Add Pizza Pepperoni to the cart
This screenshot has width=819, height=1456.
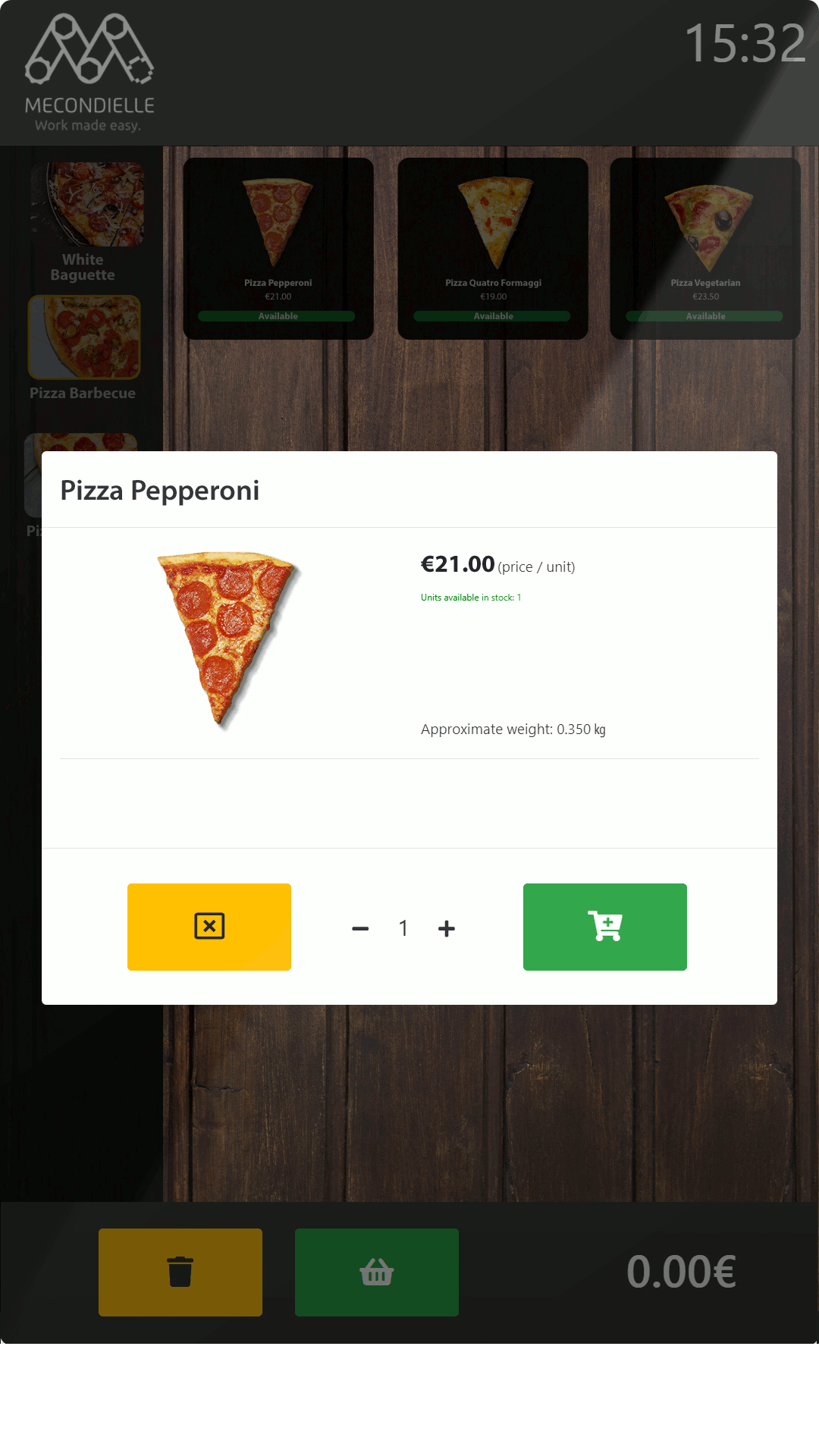[x=604, y=927]
